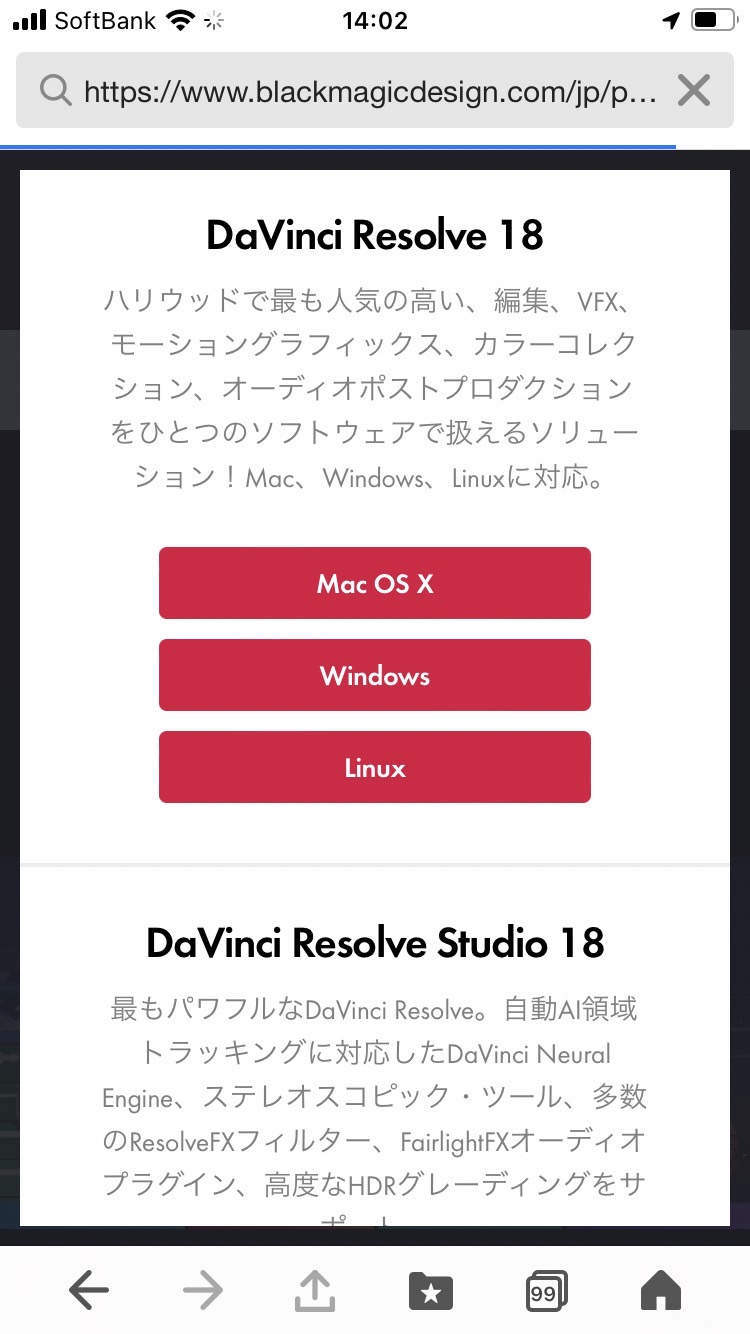Select the Windows download button

coord(375,675)
